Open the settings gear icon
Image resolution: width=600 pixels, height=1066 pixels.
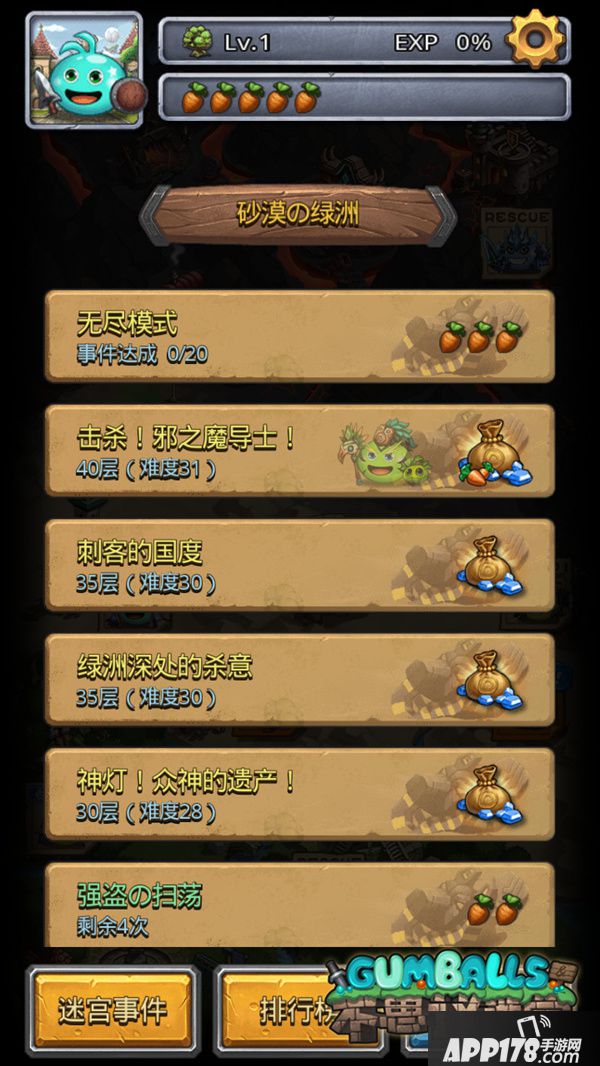click(536, 40)
